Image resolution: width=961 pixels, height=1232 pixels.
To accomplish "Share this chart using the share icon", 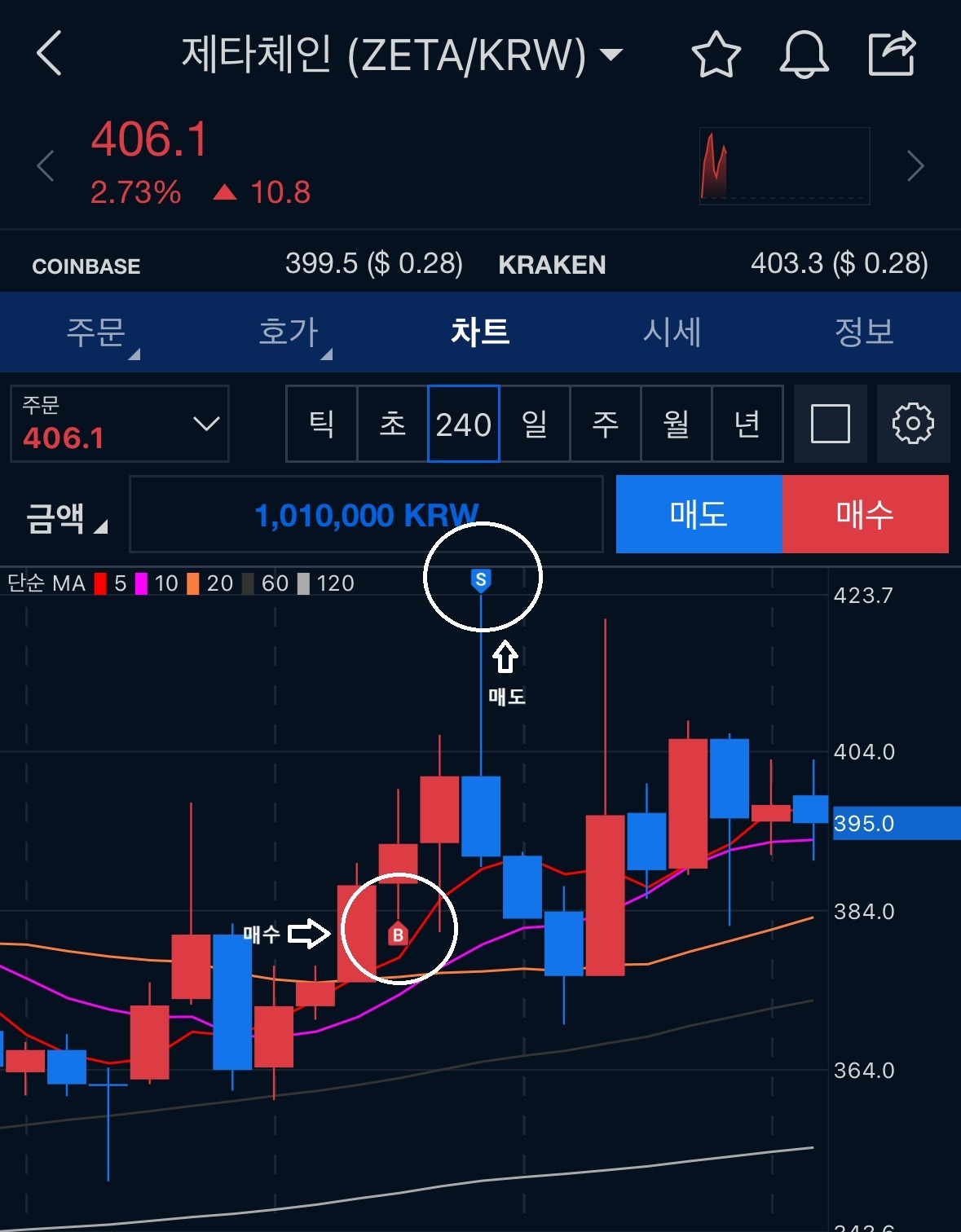I will [x=893, y=52].
